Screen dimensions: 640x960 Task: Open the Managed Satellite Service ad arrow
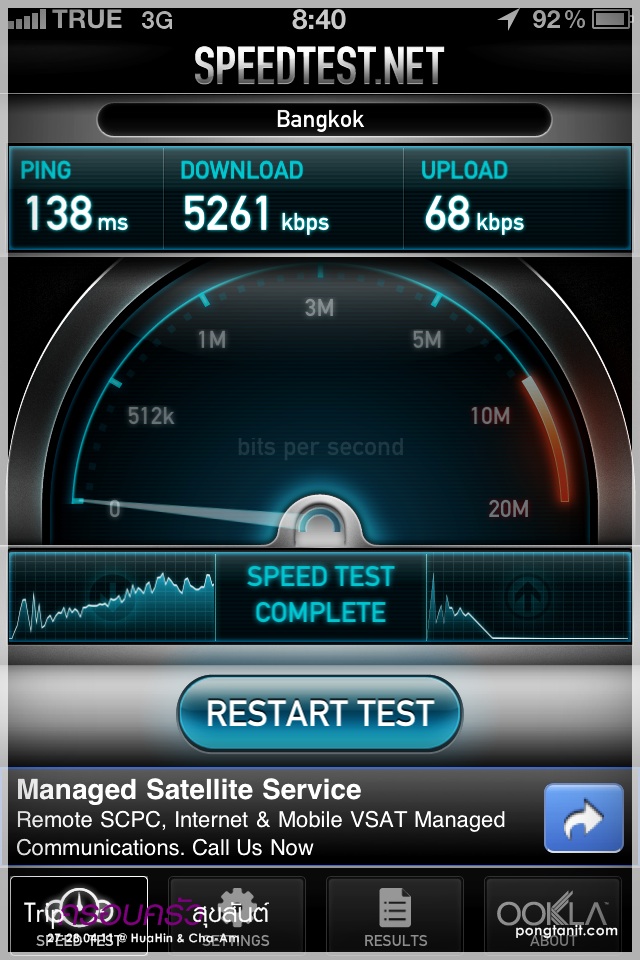click(x=583, y=818)
